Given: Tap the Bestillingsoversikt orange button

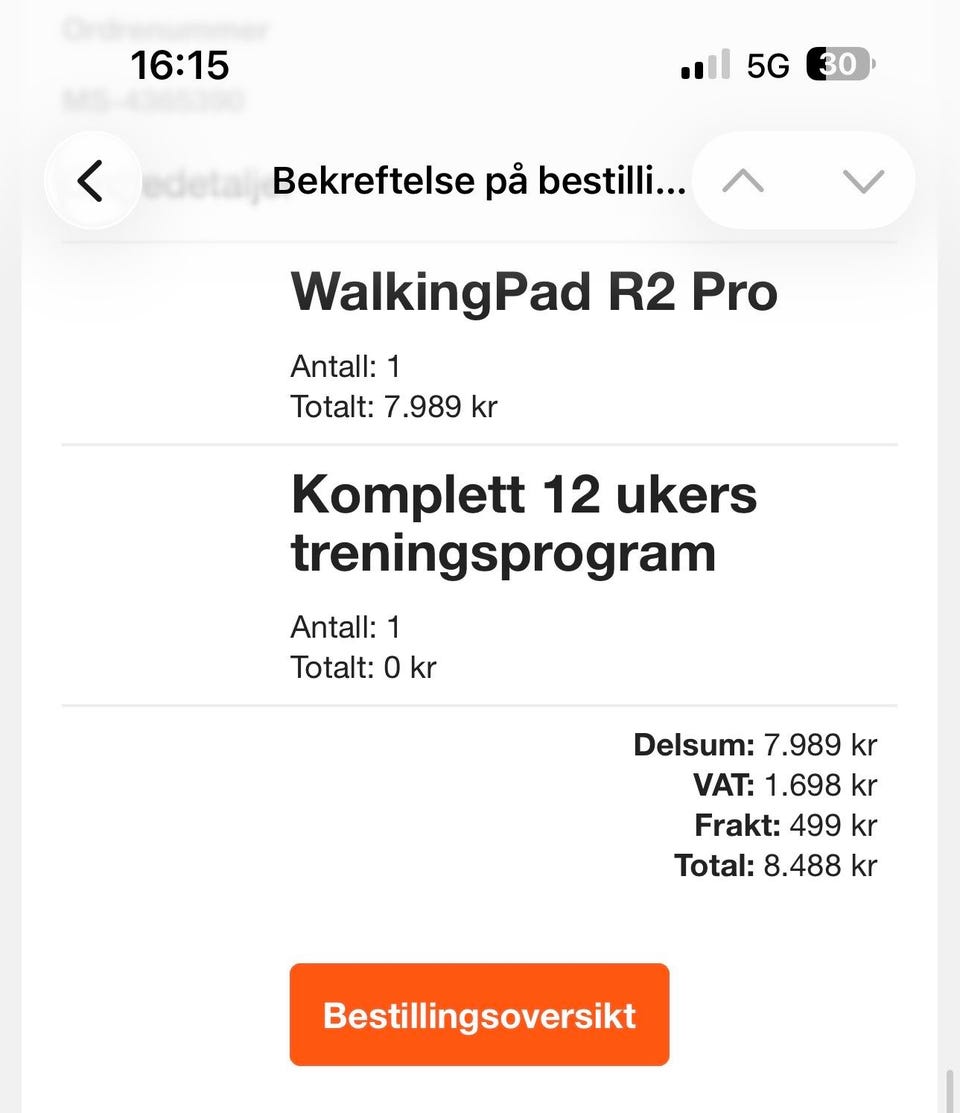Looking at the screenshot, I should click(479, 1014).
